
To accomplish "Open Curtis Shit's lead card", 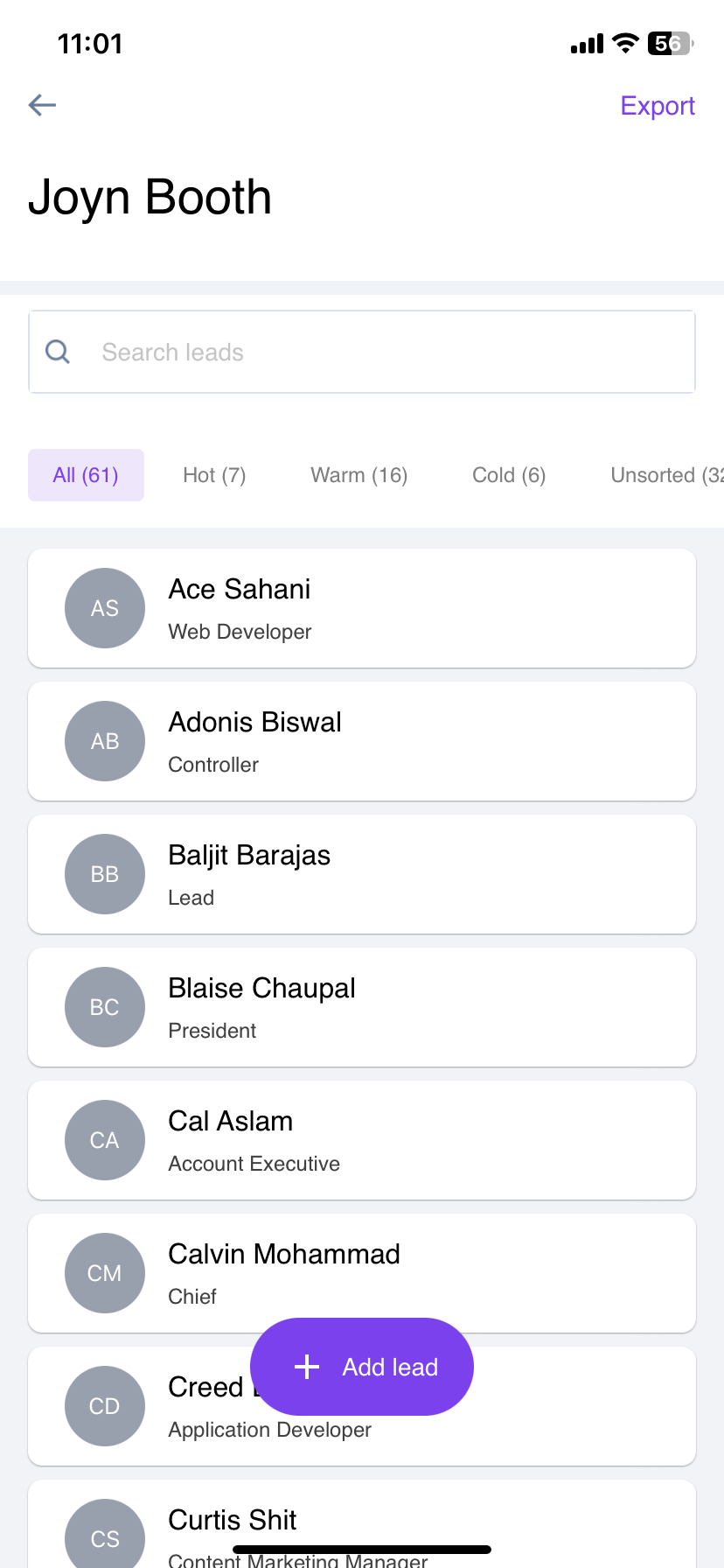I will 362,1522.
